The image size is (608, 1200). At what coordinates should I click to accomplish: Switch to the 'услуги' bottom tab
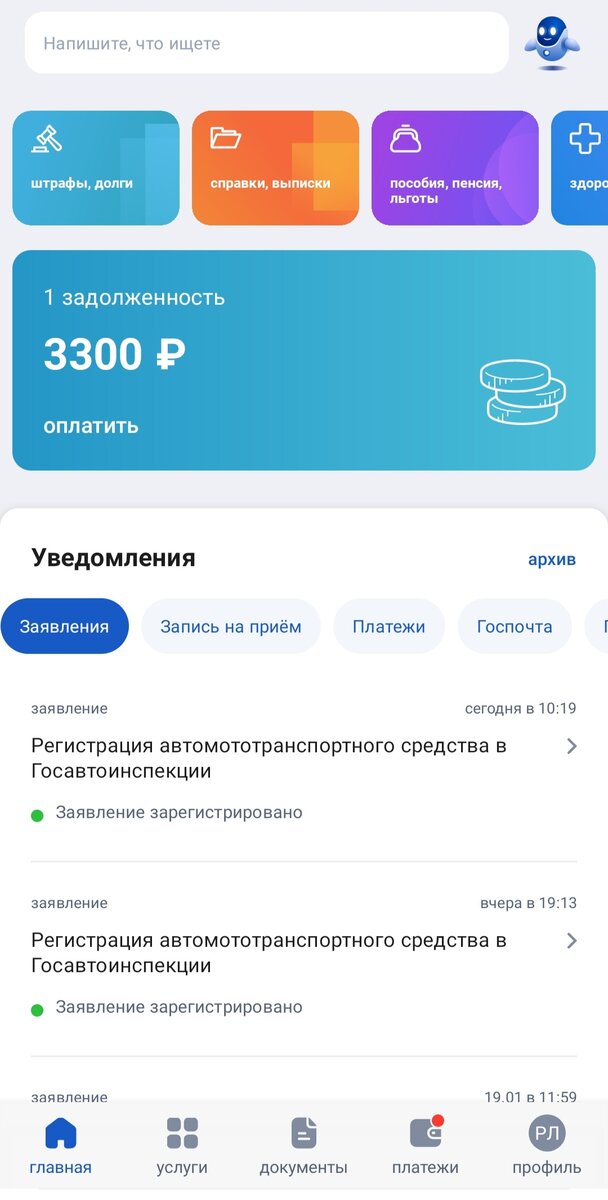[x=182, y=1147]
